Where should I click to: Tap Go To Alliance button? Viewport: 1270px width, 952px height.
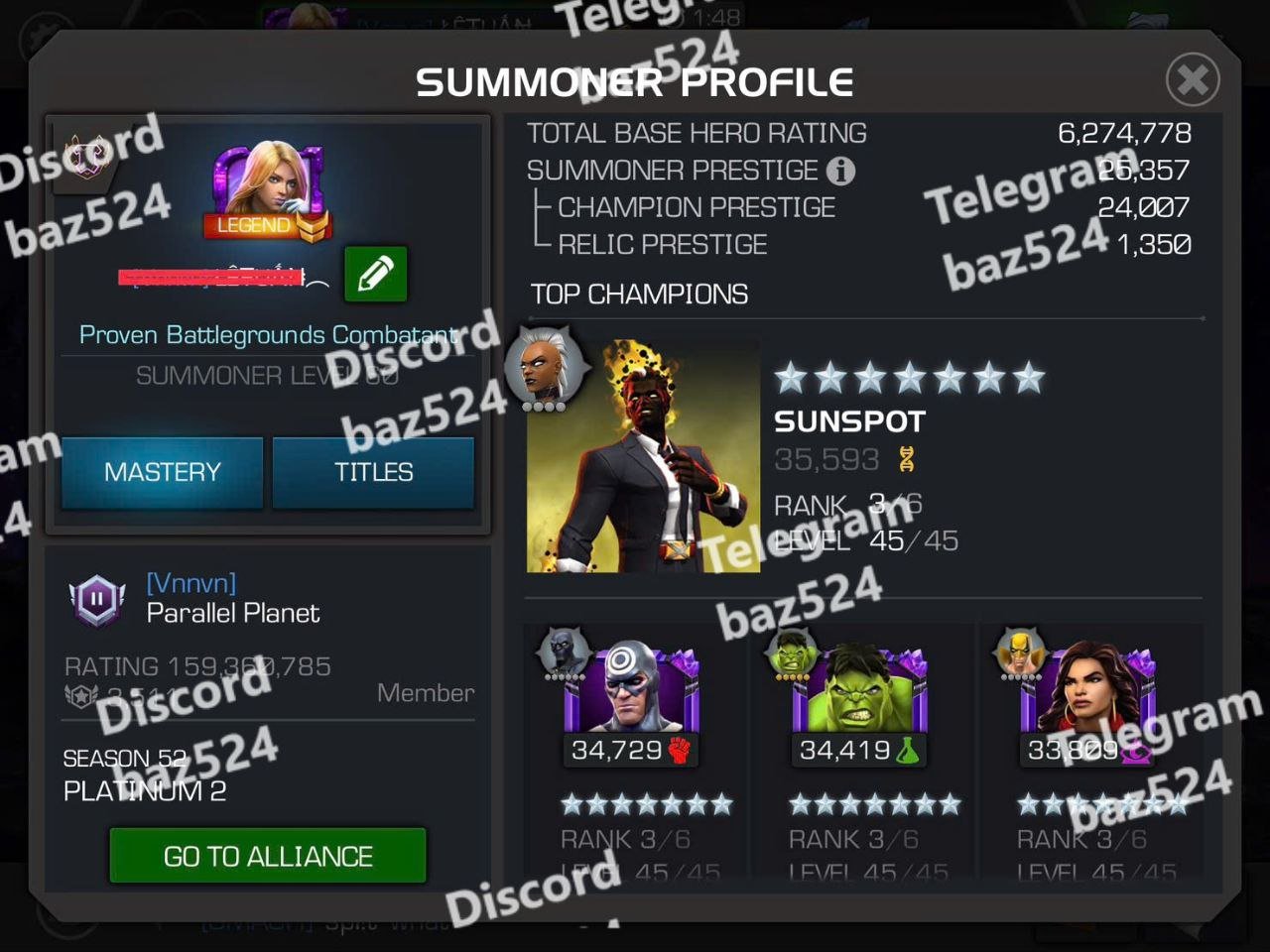[x=268, y=856]
